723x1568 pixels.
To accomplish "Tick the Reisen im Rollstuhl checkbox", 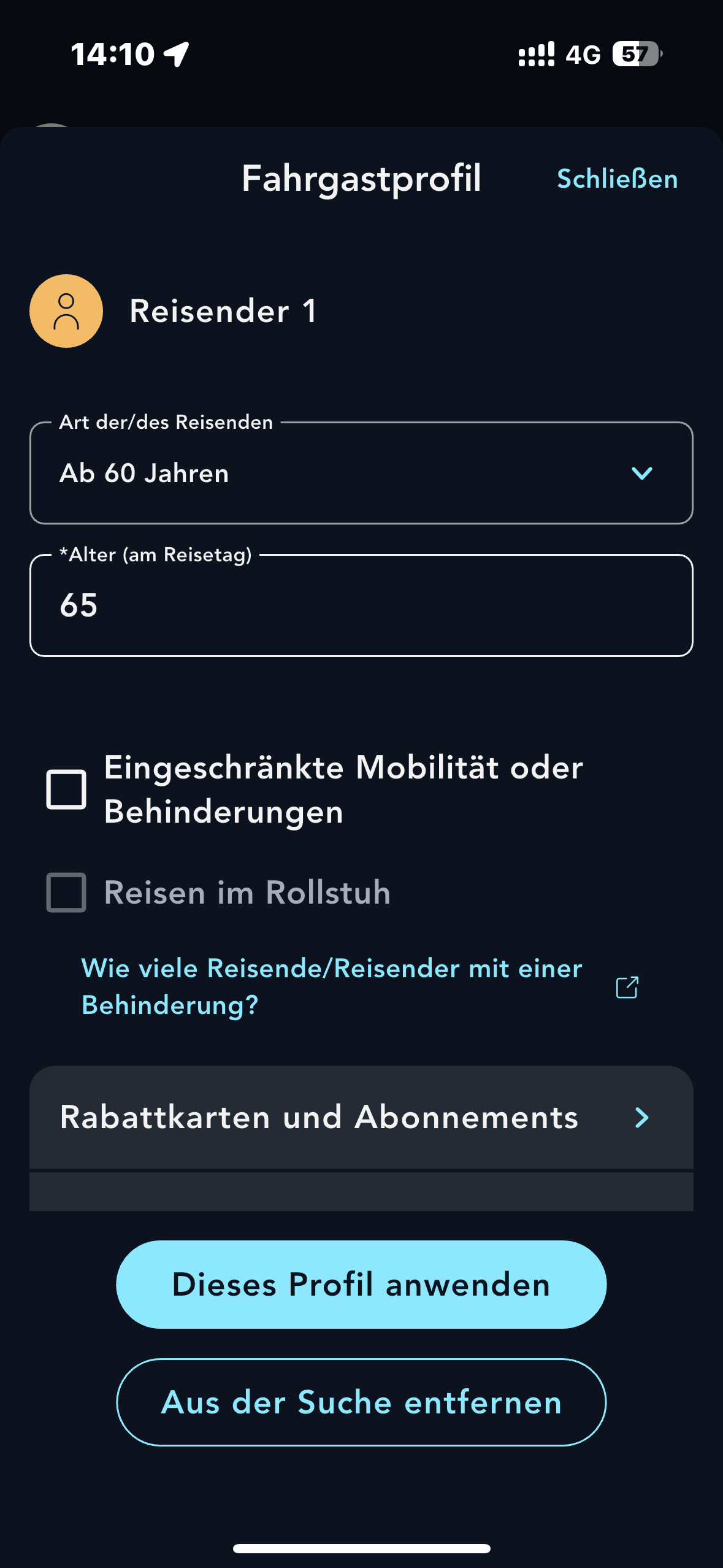I will (66, 893).
